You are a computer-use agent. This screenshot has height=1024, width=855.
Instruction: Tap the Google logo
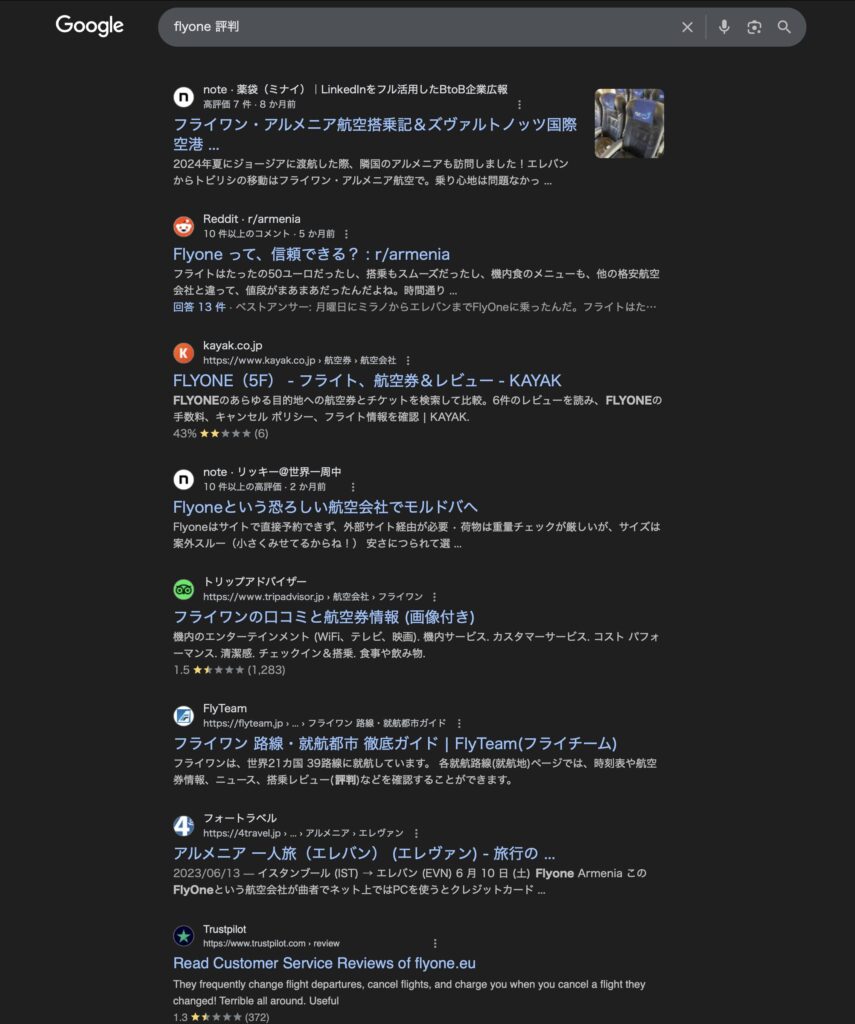(x=89, y=26)
